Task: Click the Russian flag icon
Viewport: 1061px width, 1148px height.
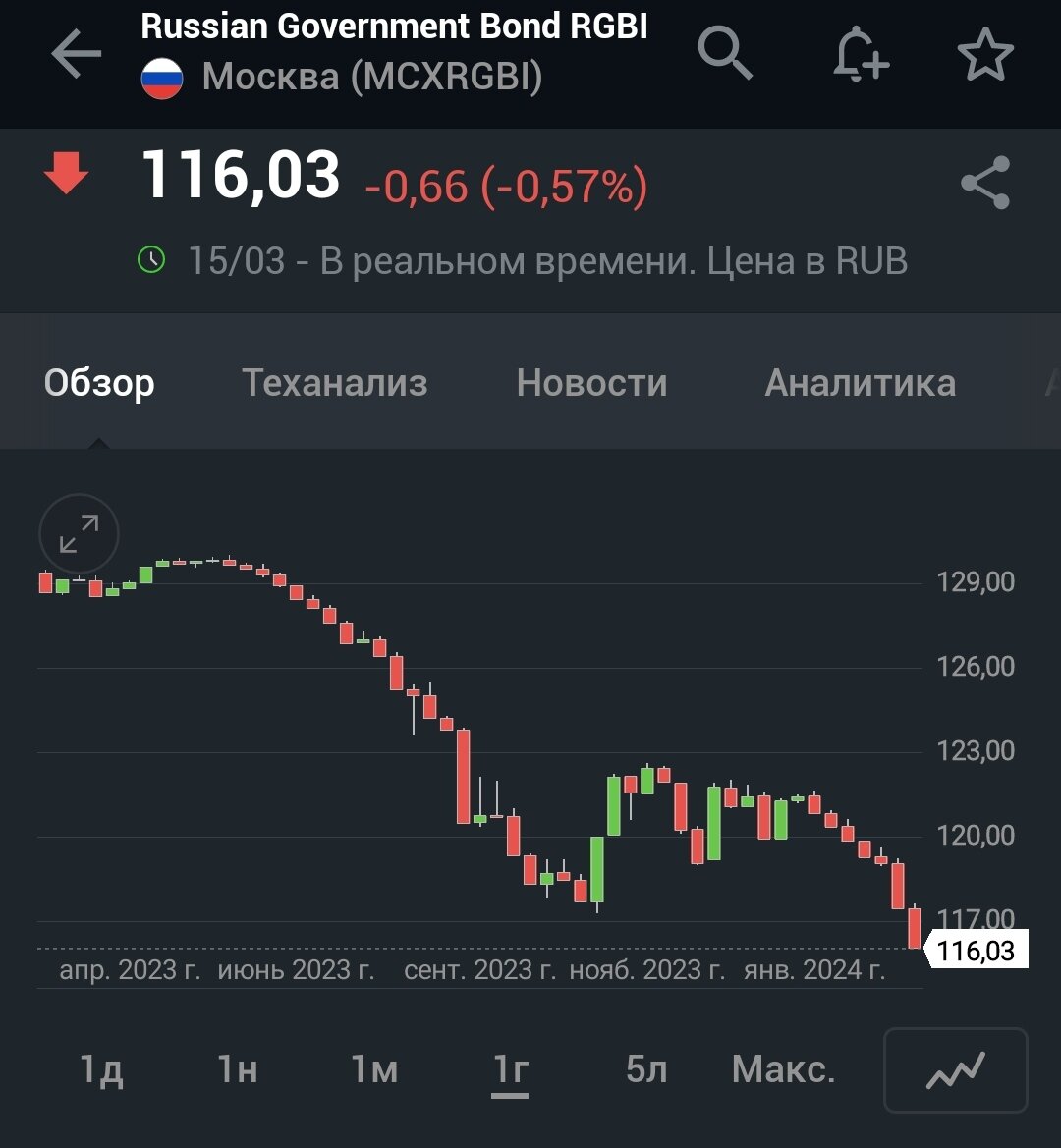Action: tap(160, 76)
